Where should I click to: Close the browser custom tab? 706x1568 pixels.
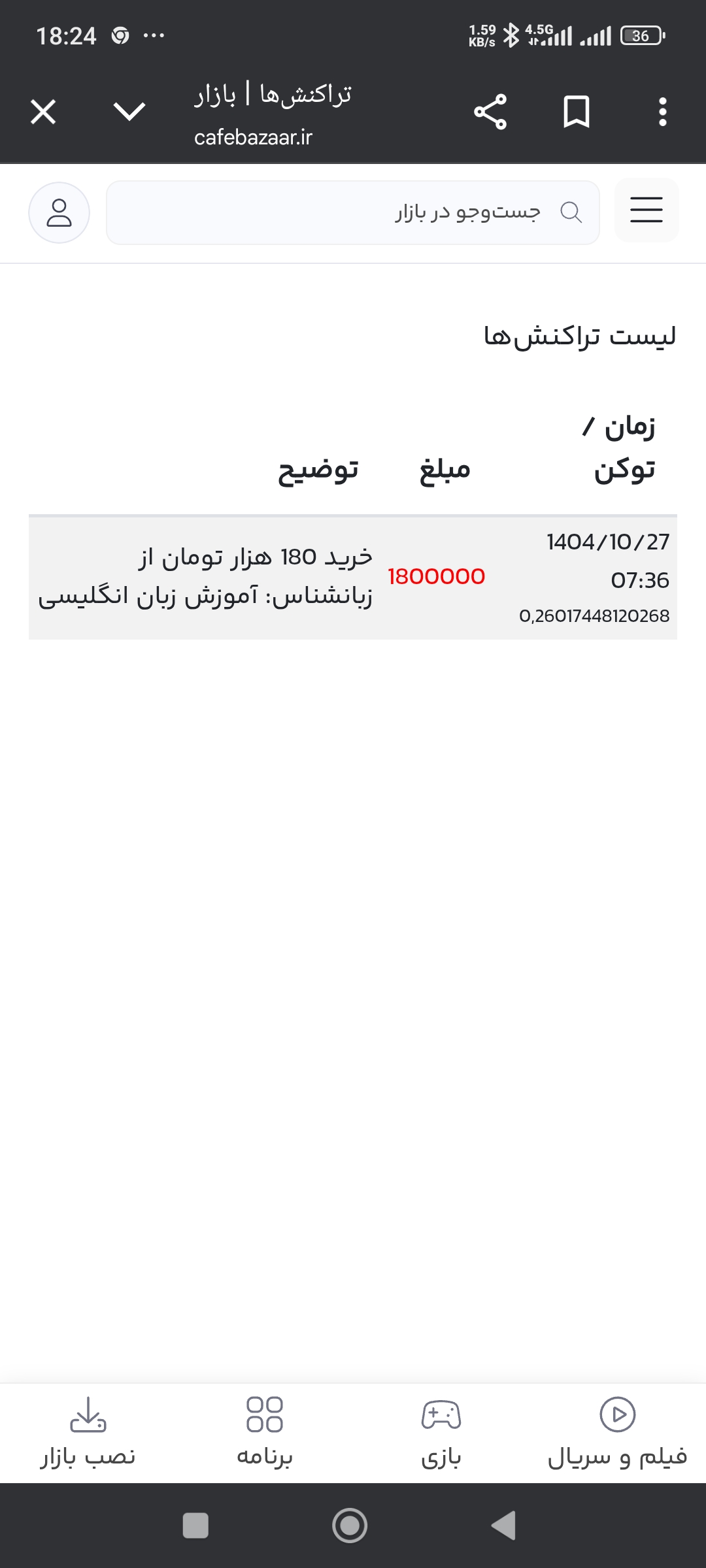43,112
